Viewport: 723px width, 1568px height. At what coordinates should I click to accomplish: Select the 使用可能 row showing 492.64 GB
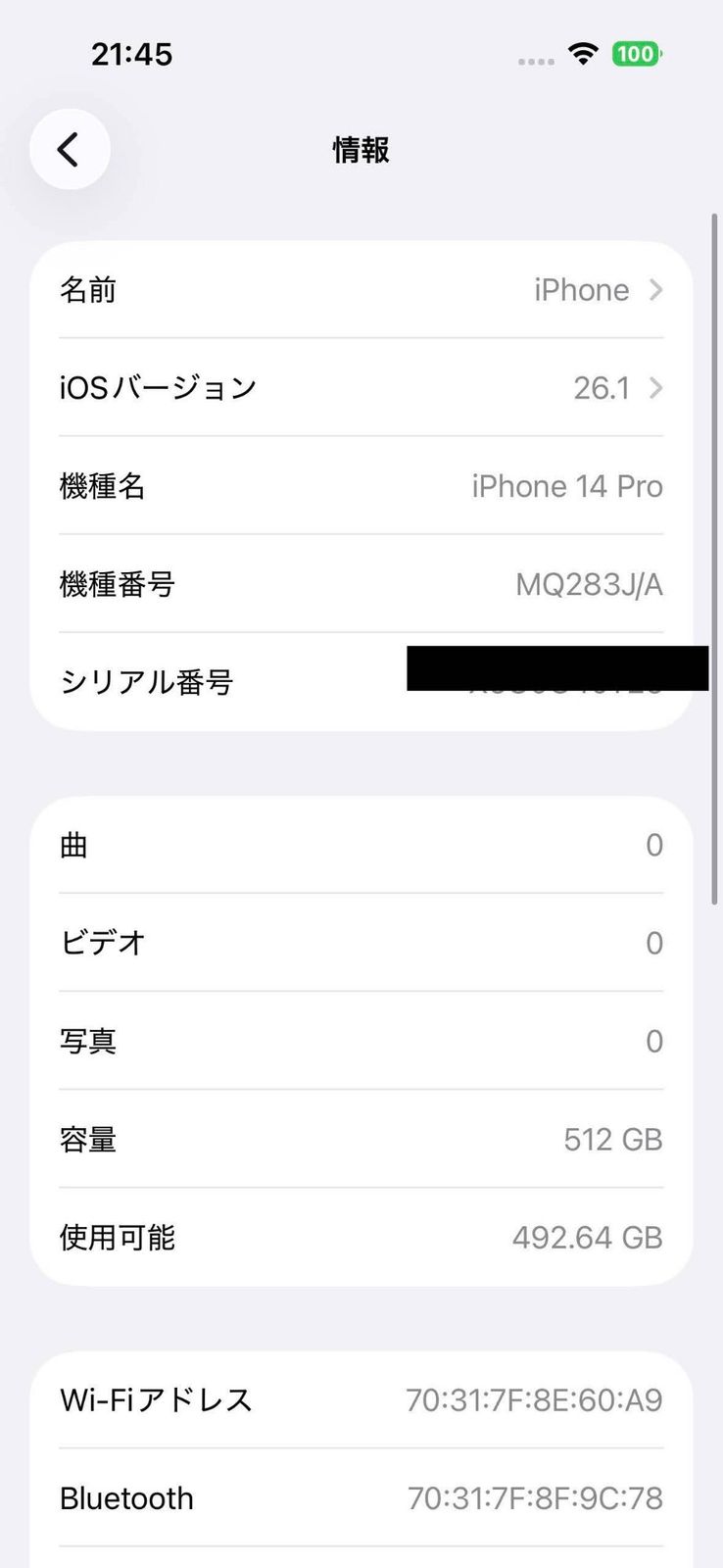(361, 1237)
